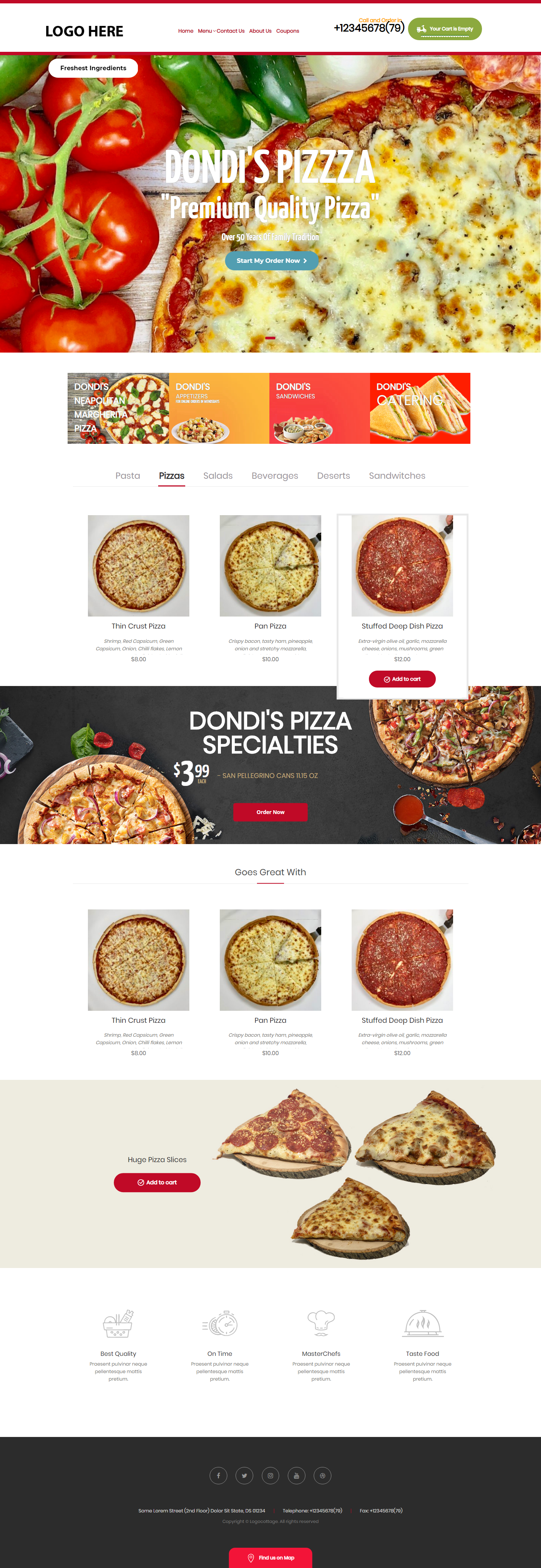Add Huge Pizza Slices to cart
This screenshot has width=541, height=1568.
[157, 1182]
